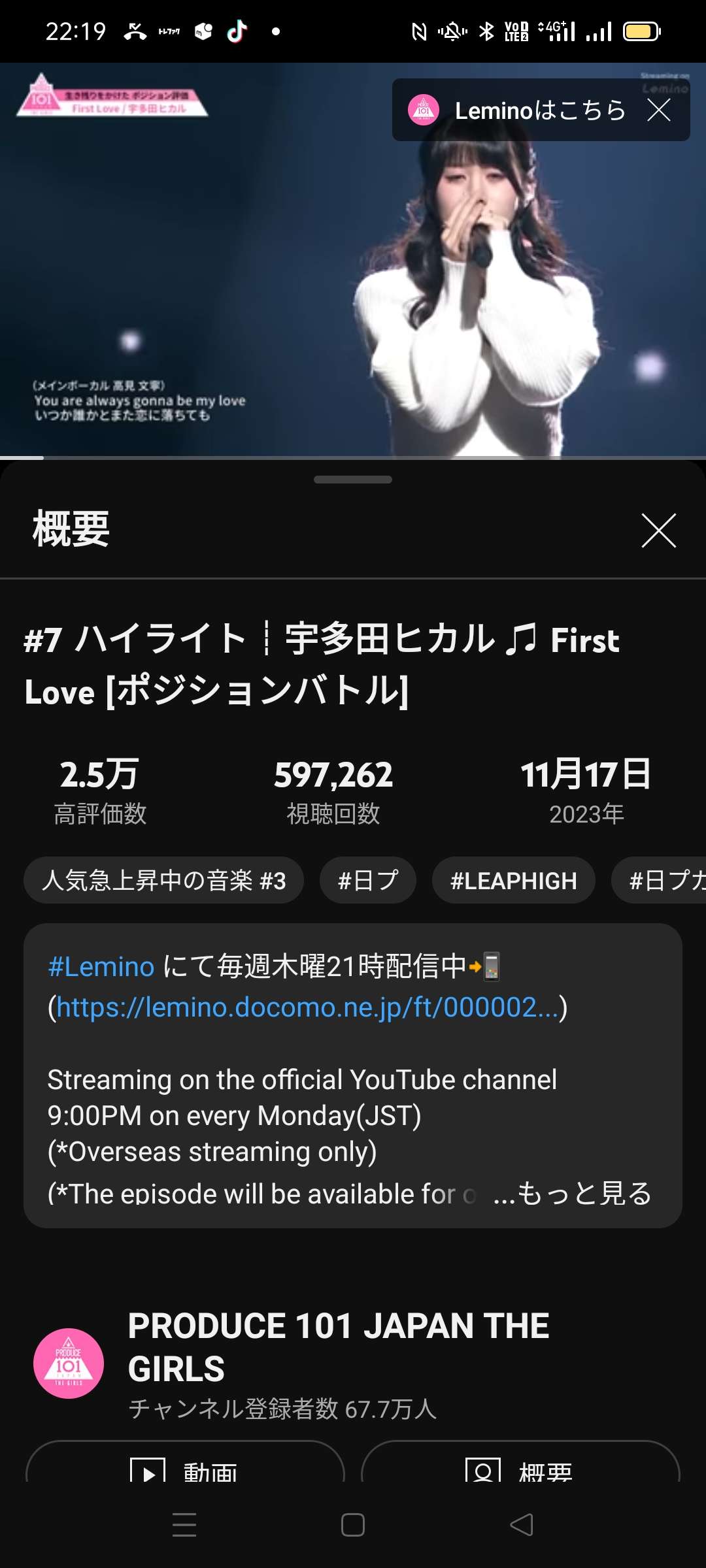
Task: Go to the system home screen
Action: click(353, 1525)
